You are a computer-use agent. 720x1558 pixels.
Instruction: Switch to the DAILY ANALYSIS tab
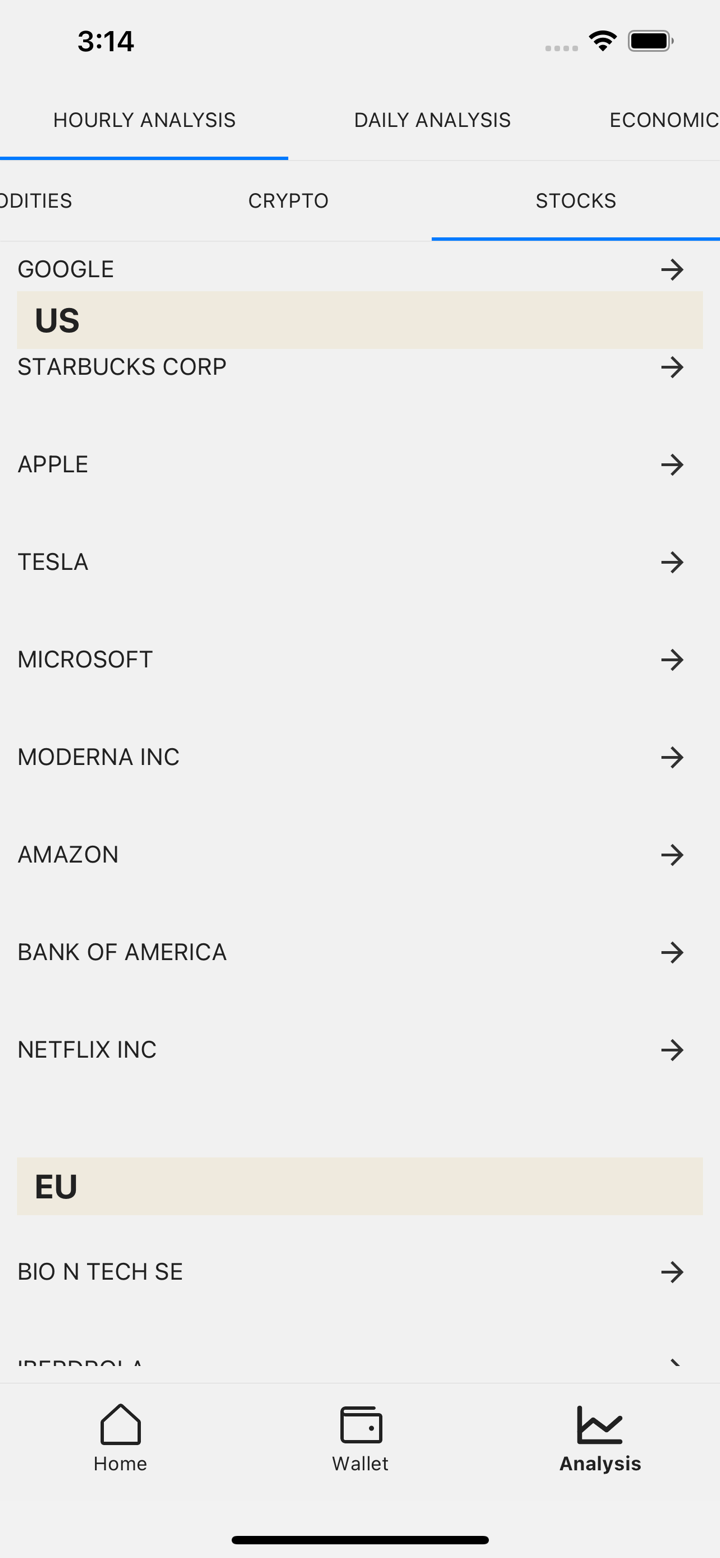click(431, 119)
